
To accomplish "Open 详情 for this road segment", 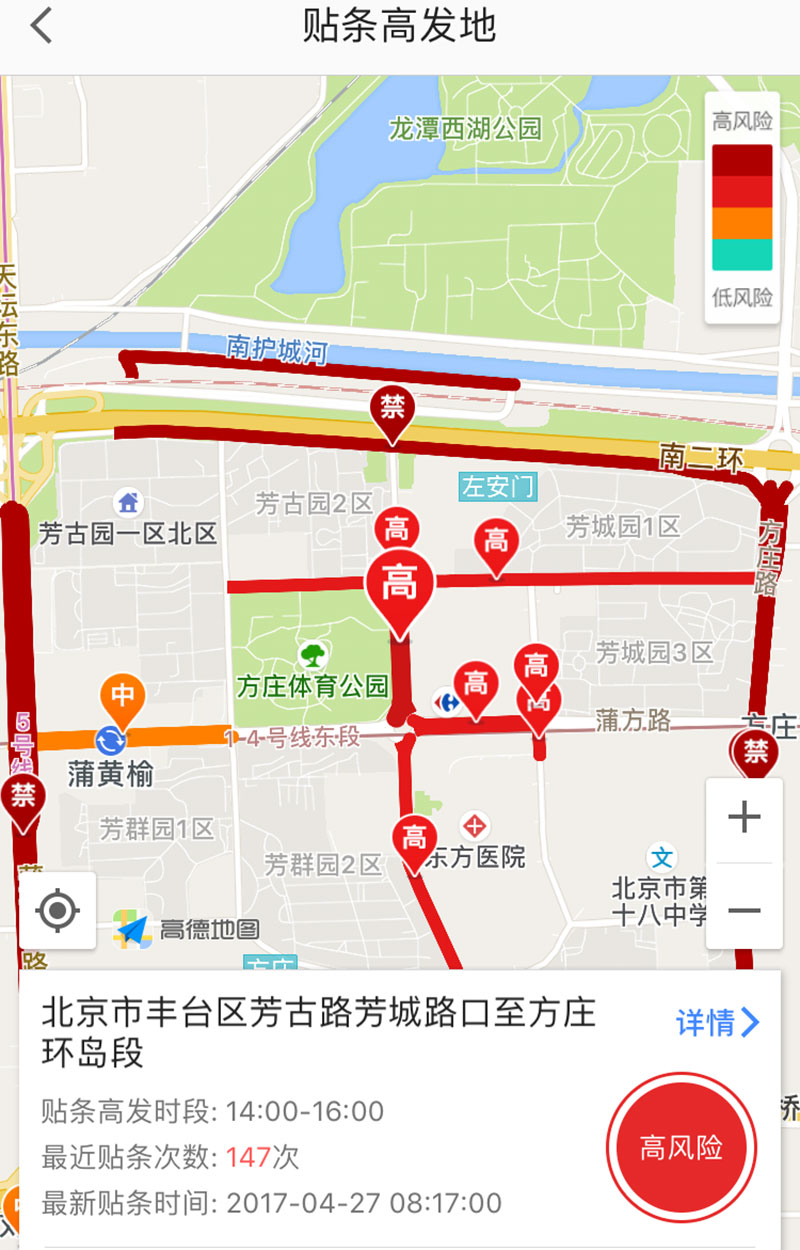I will click(x=718, y=1022).
